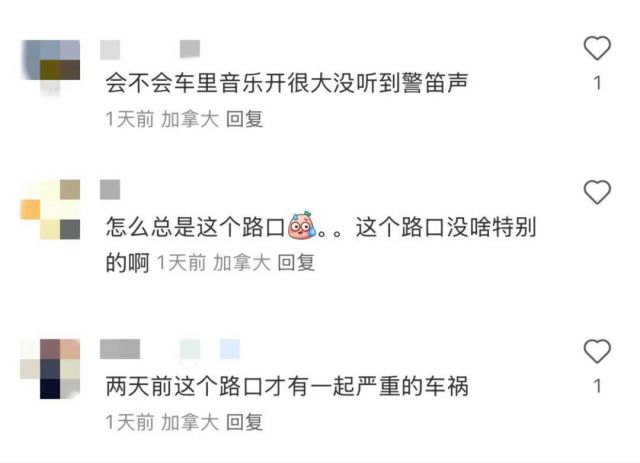This screenshot has width=640, height=463.
Task: Reply to the comment mentioning 警笛声
Action: tap(245, 118)
